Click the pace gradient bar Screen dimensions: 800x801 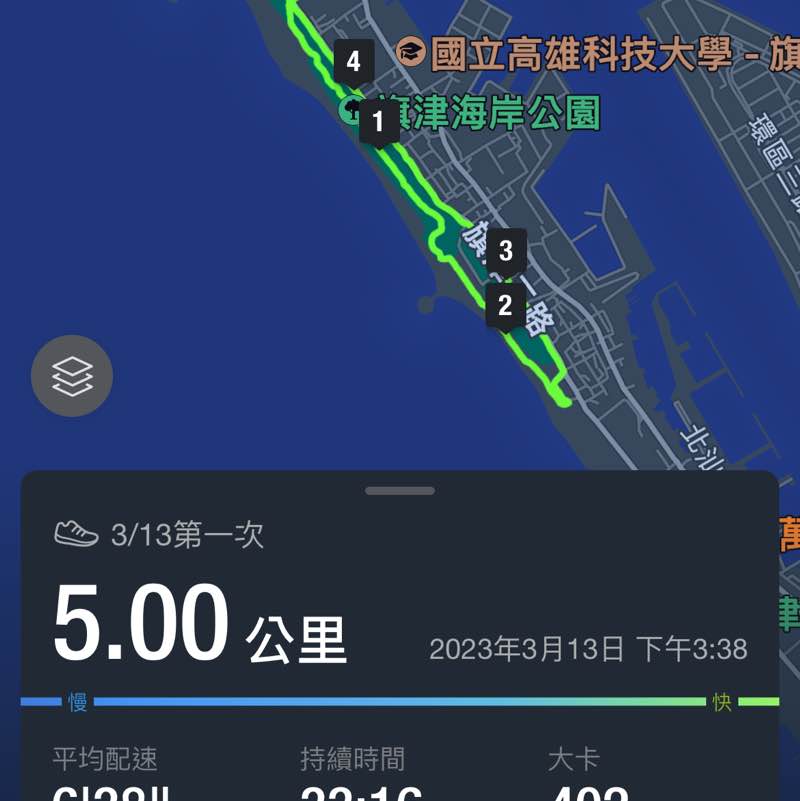400,702
